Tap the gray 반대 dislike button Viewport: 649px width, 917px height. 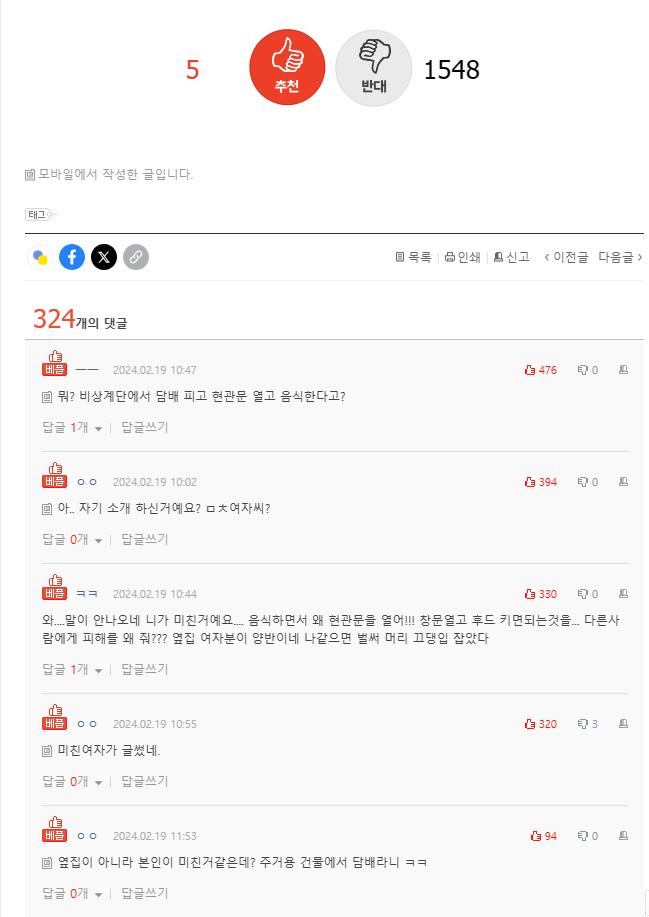pyautogui.click(x=373, y=68)
